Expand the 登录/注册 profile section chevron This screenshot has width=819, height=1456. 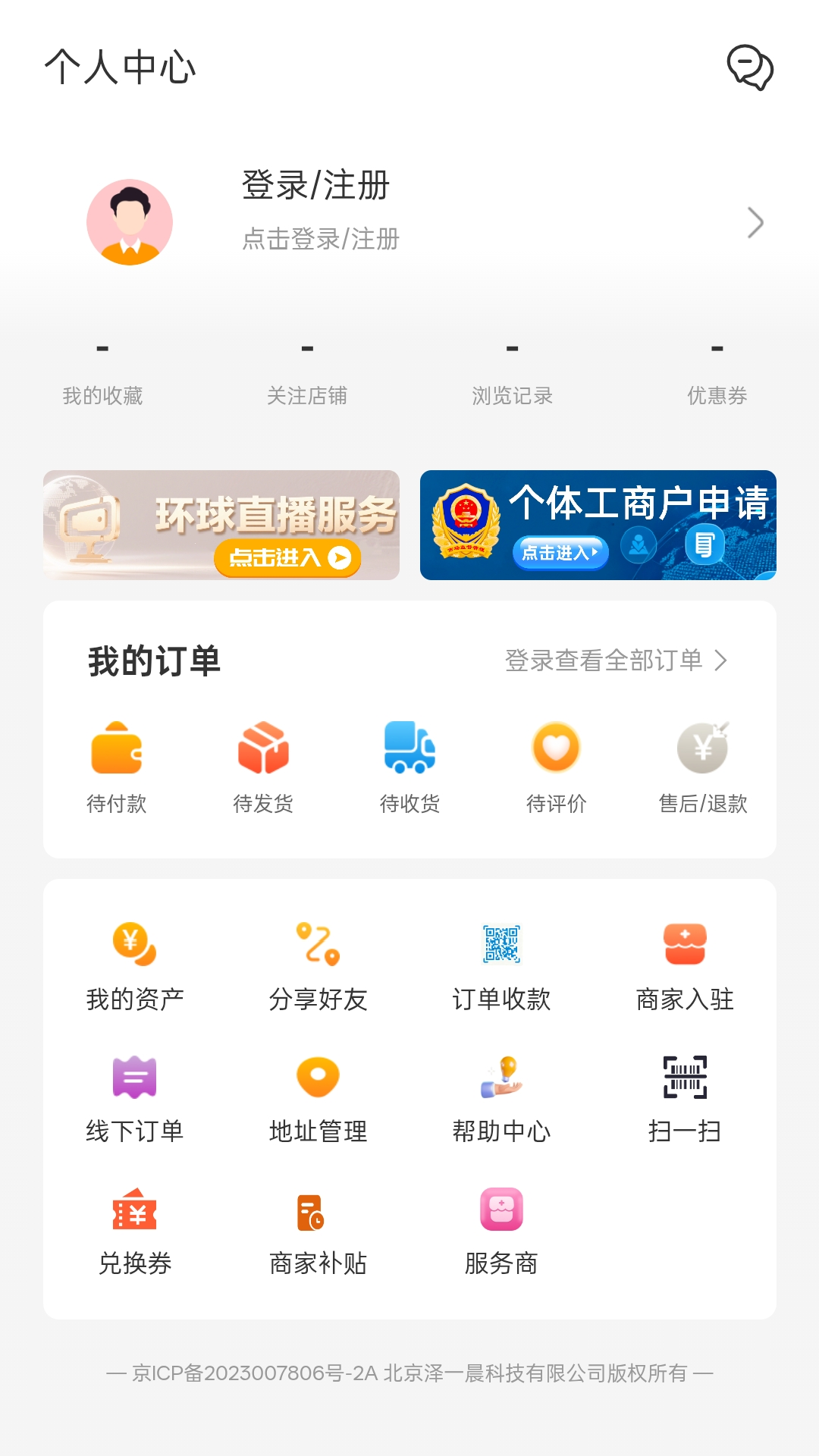(755, 222)
